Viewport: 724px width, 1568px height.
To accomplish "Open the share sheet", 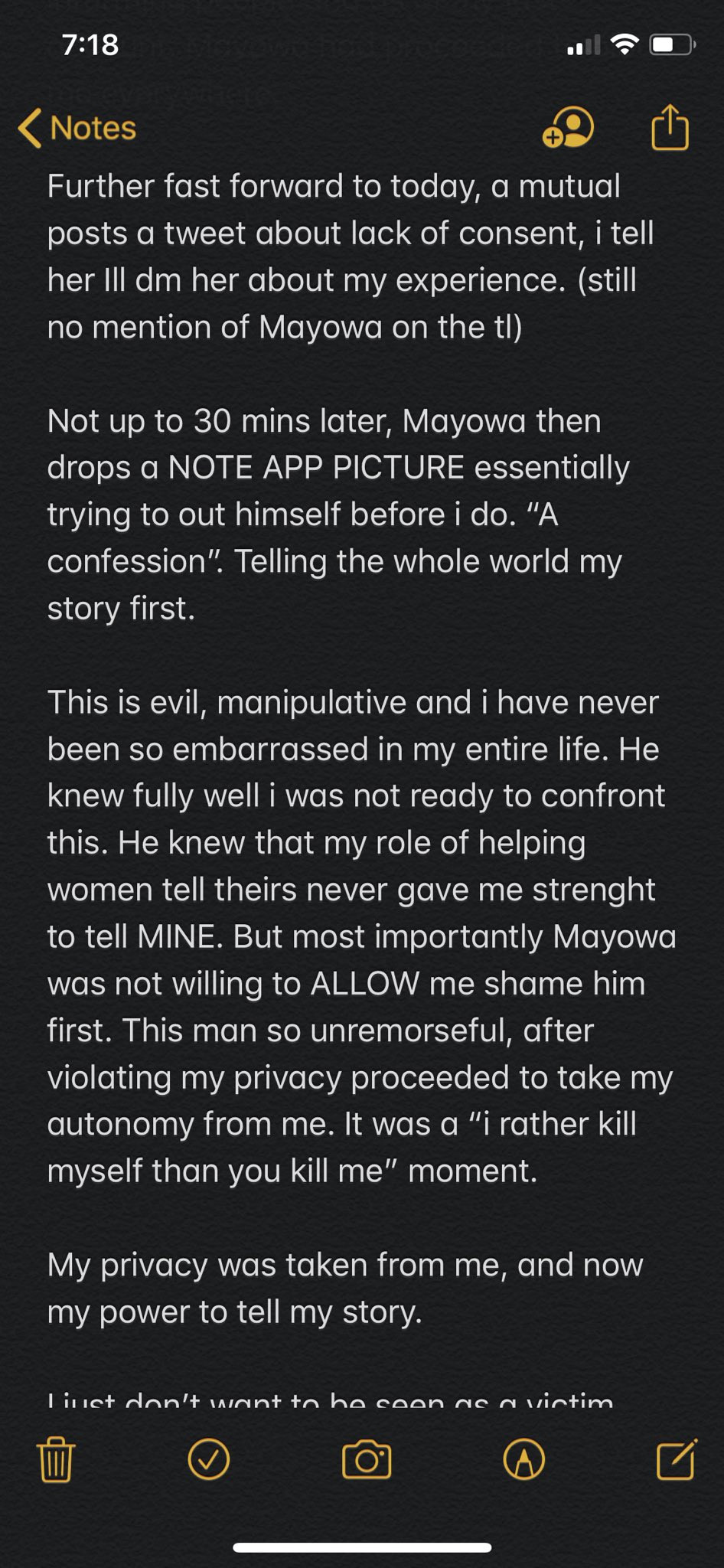I will click(x=670, y=127).
